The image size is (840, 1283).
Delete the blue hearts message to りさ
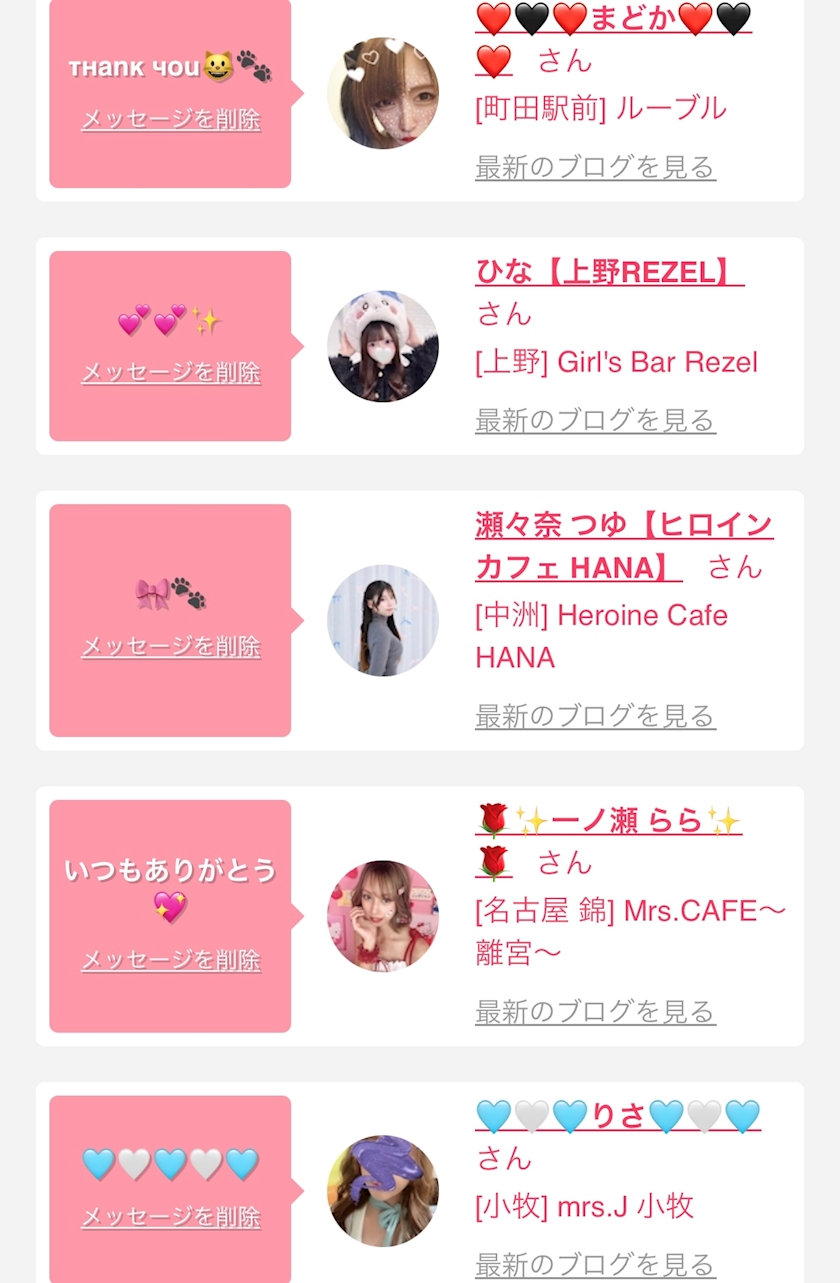[x=171, y=1217]
